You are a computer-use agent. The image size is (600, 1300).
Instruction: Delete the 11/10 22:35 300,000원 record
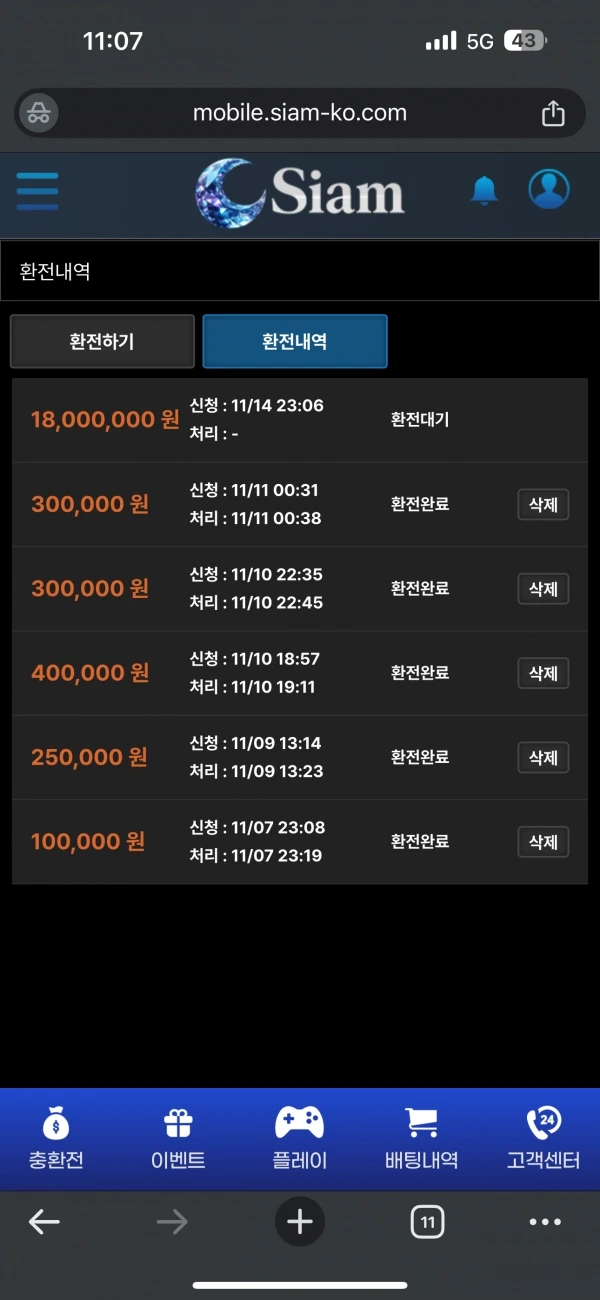(x=543, y=589)
